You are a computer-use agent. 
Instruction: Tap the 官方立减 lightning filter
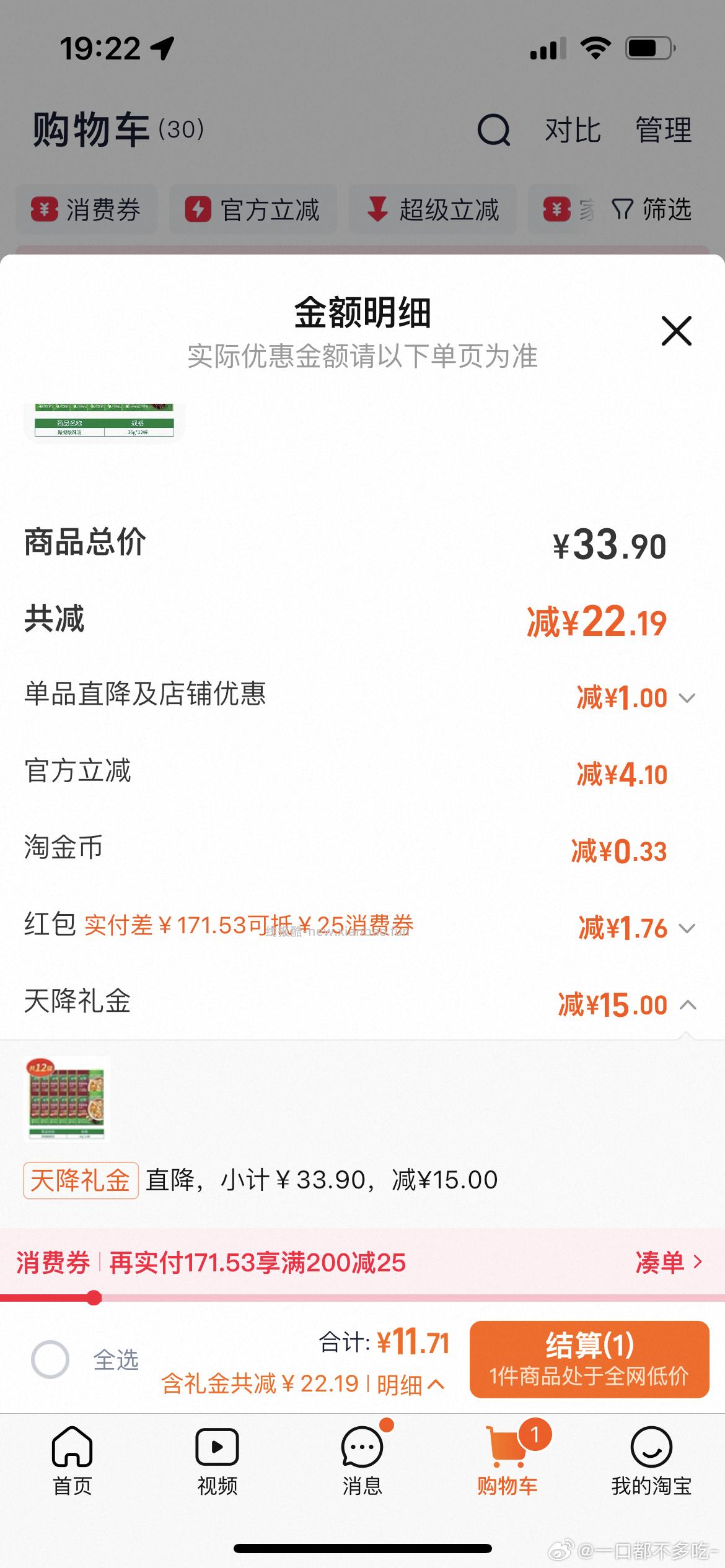pos(255,209)
